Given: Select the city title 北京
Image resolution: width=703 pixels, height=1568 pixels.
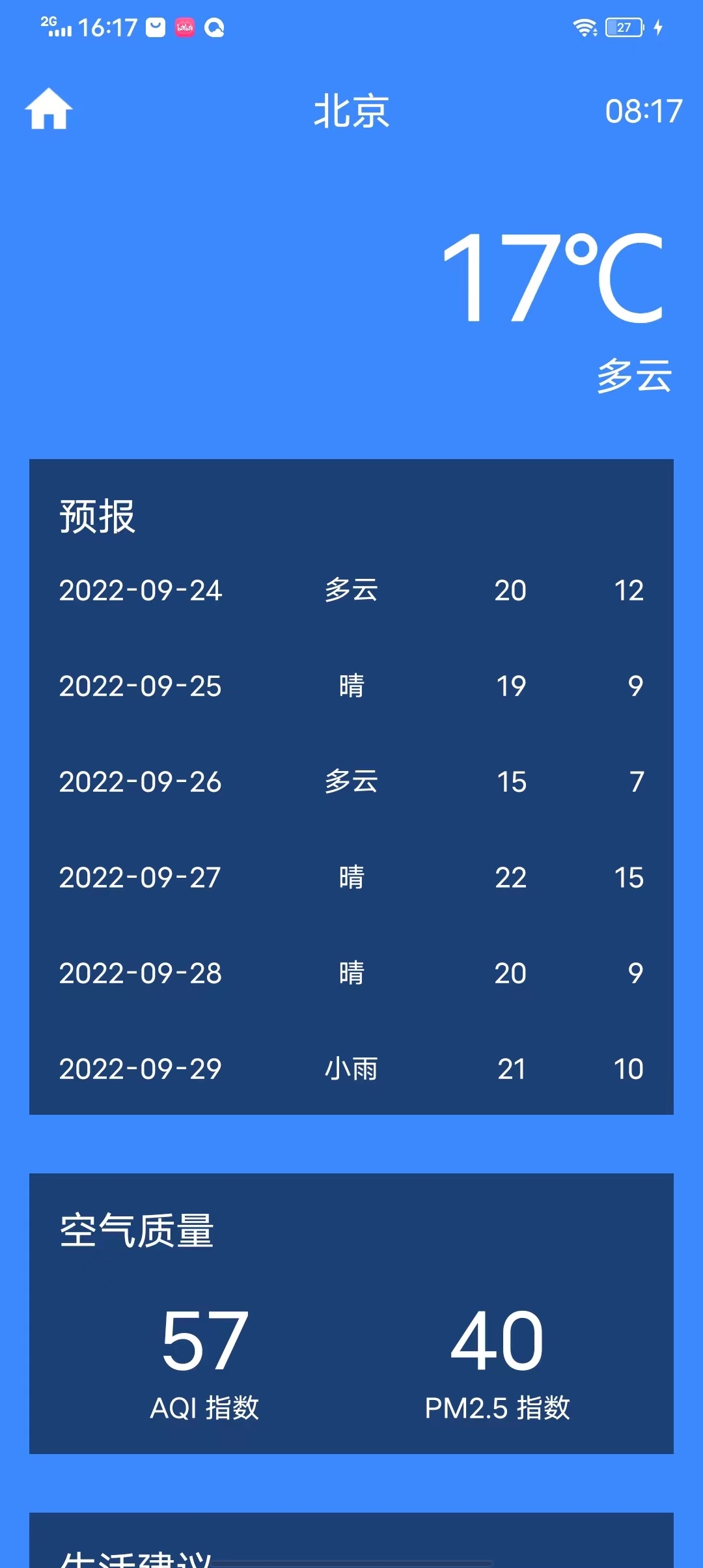Looking at the screenshot, I should 350,112.
